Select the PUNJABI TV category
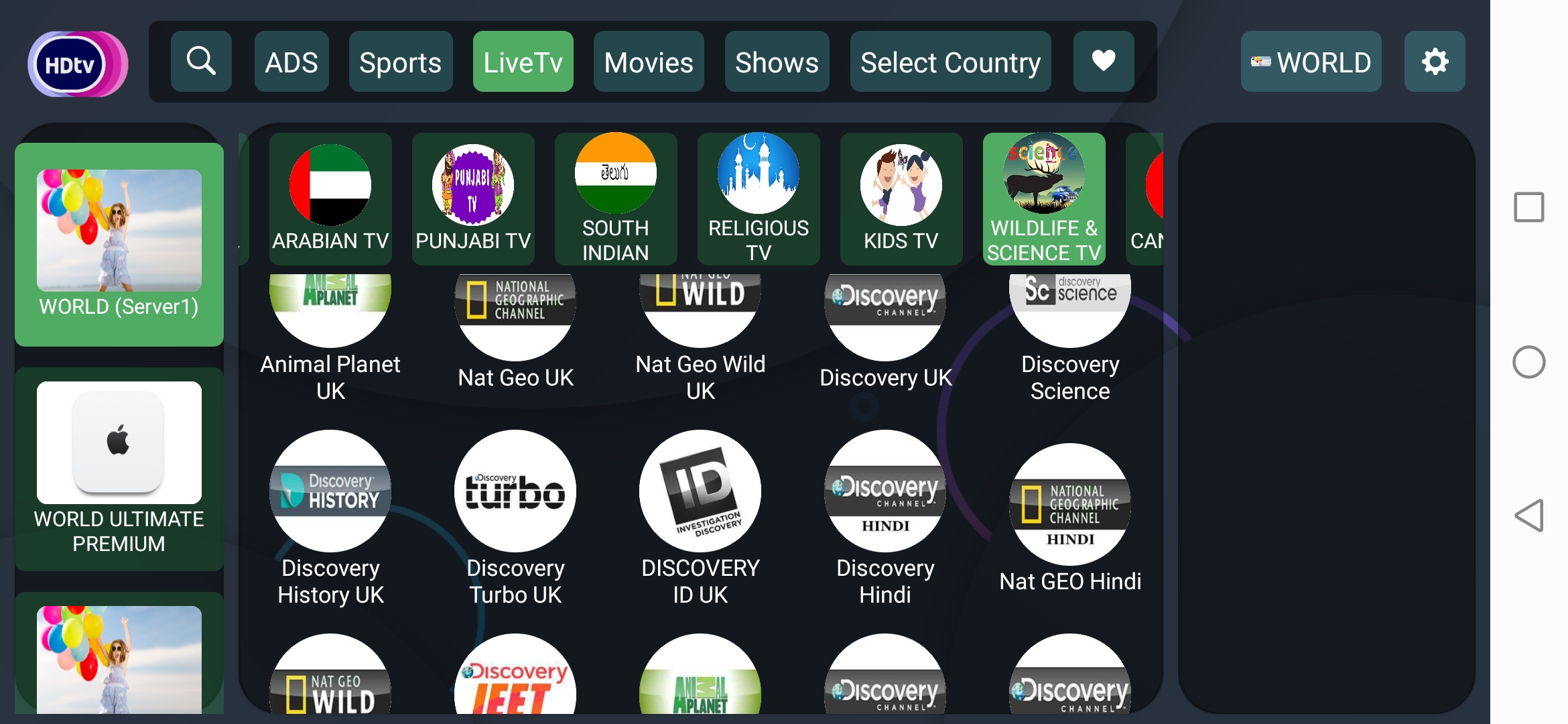1568x724 pixels. click(473, 198)
